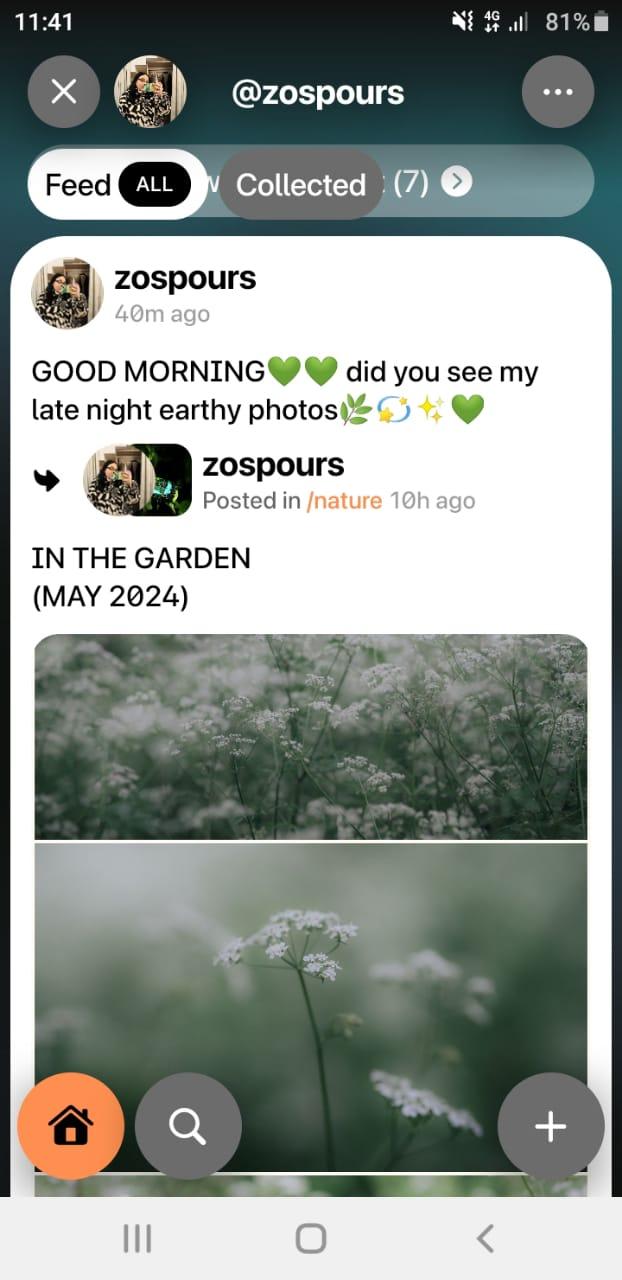The image size is (622, 1280).
Task: Open zospours avatar in the post header
Action: coord(68,294)
